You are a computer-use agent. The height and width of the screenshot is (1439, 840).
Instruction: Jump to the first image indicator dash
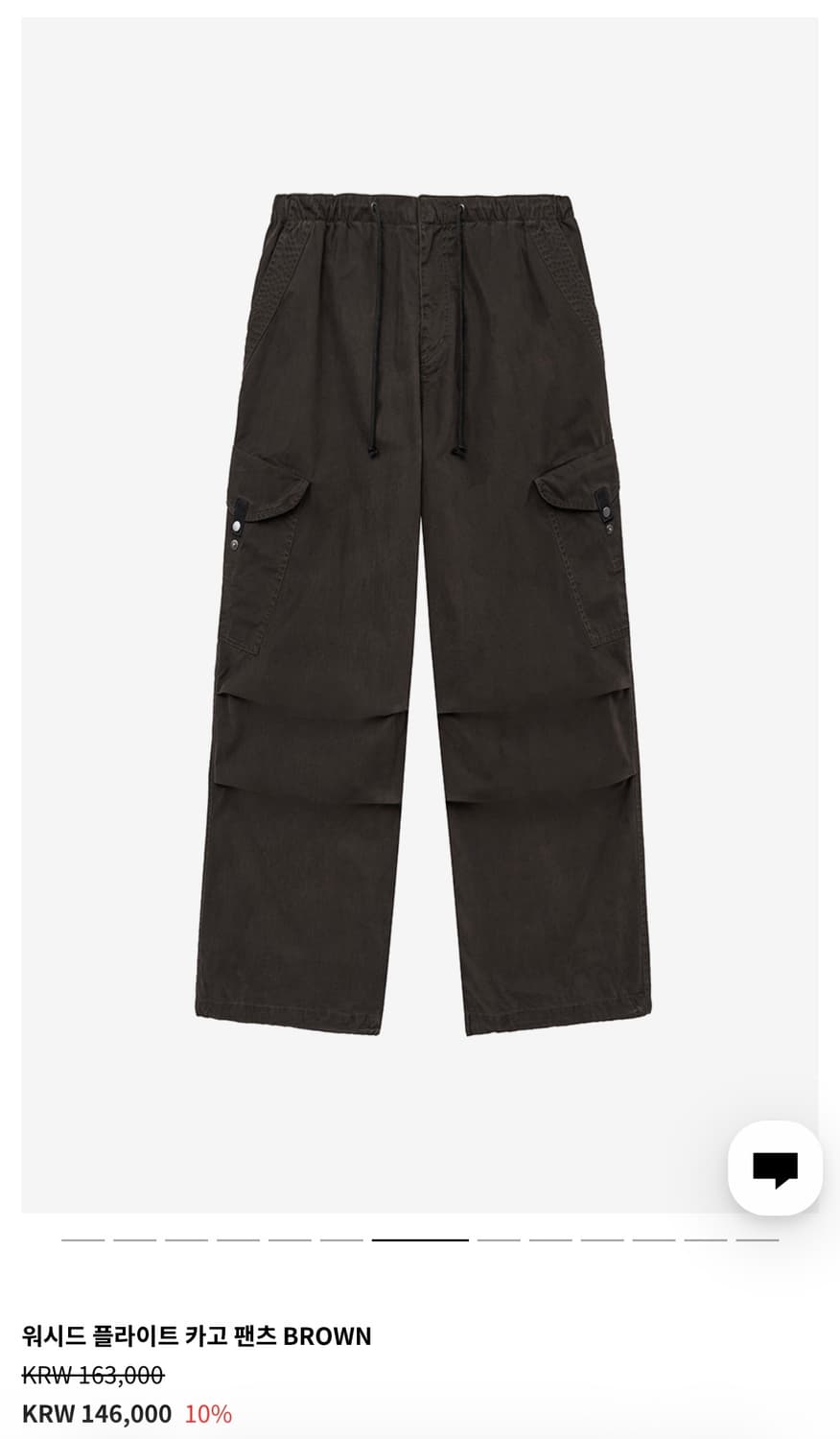pyautogui.click(x=82, y=1239)
